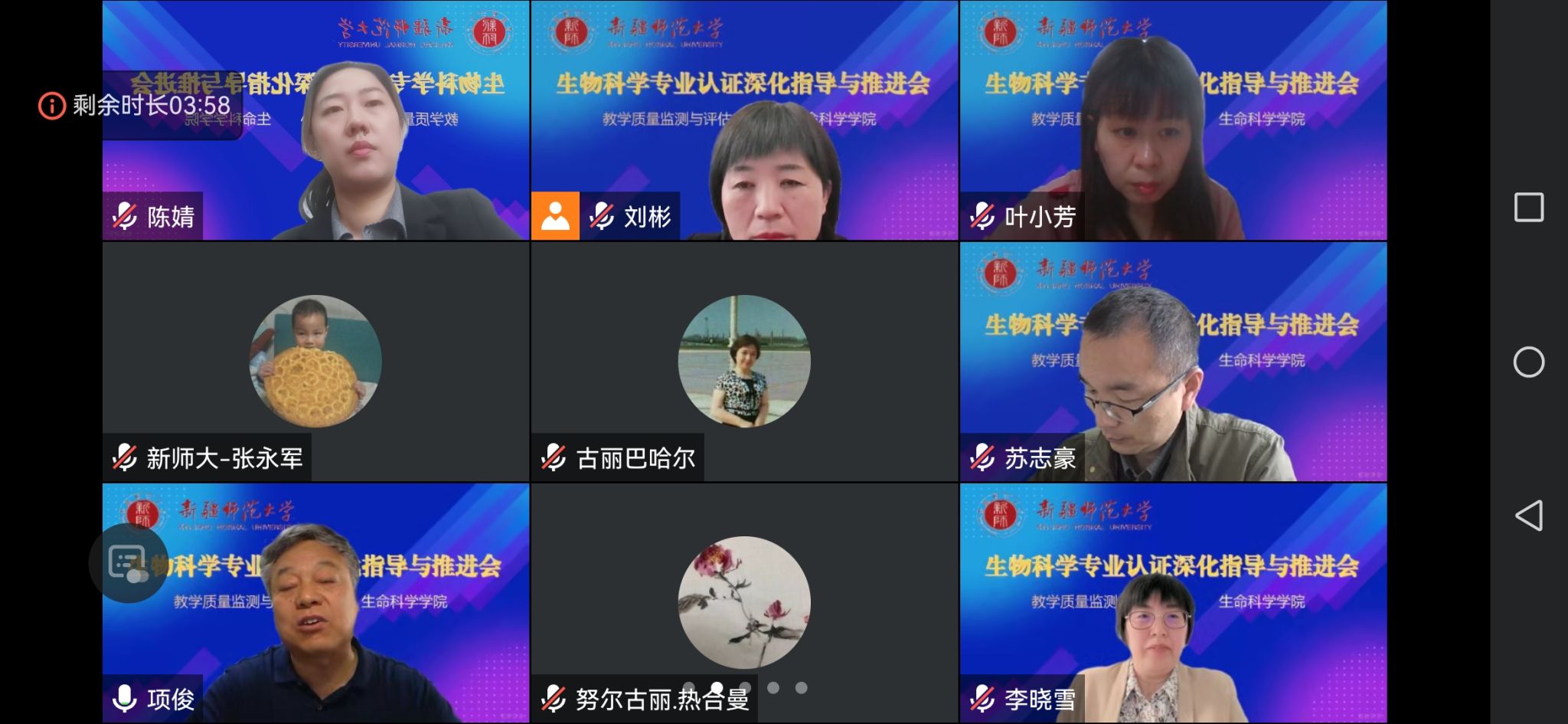Viewport: 1568px width, 724px height.
Task: Select 陈婧's video tile
Action: [315, 120]
